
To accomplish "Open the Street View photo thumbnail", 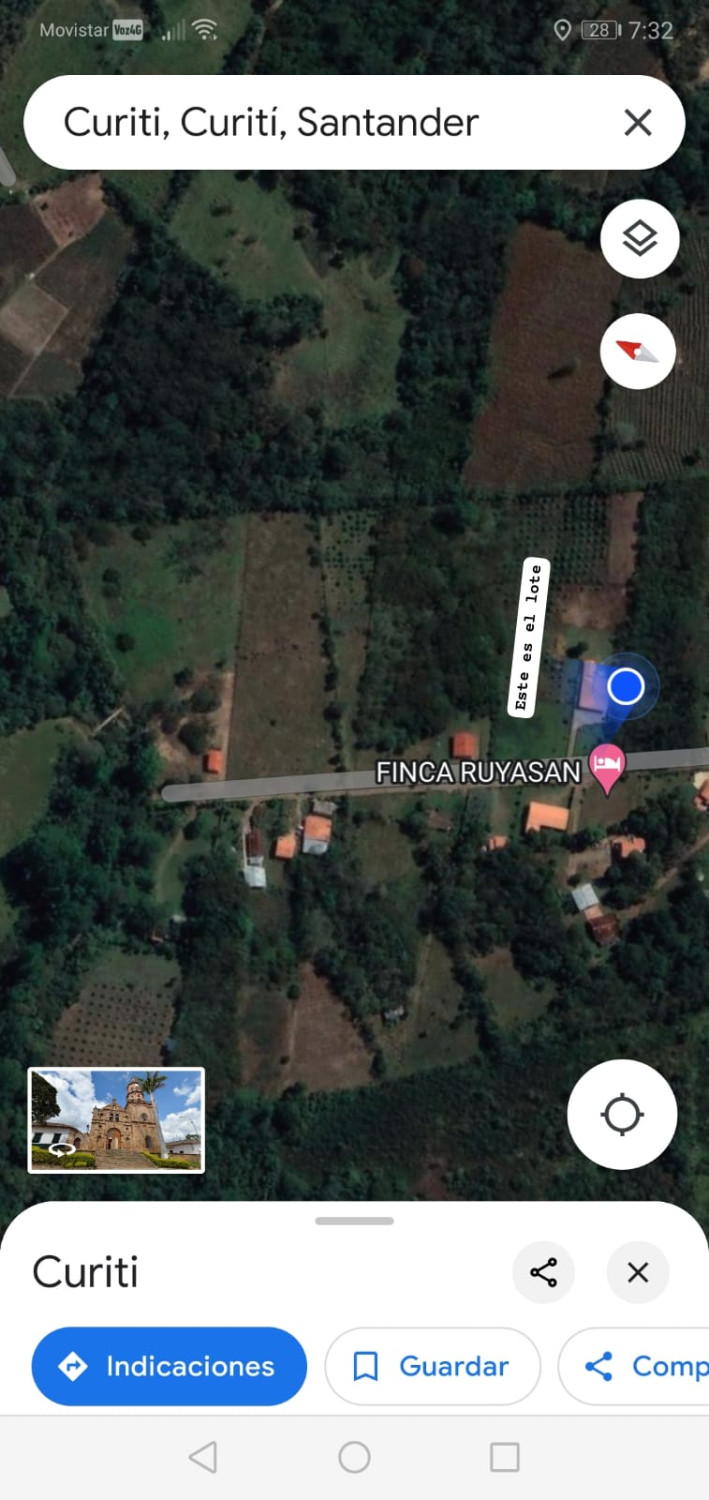I will point(116,1119).
